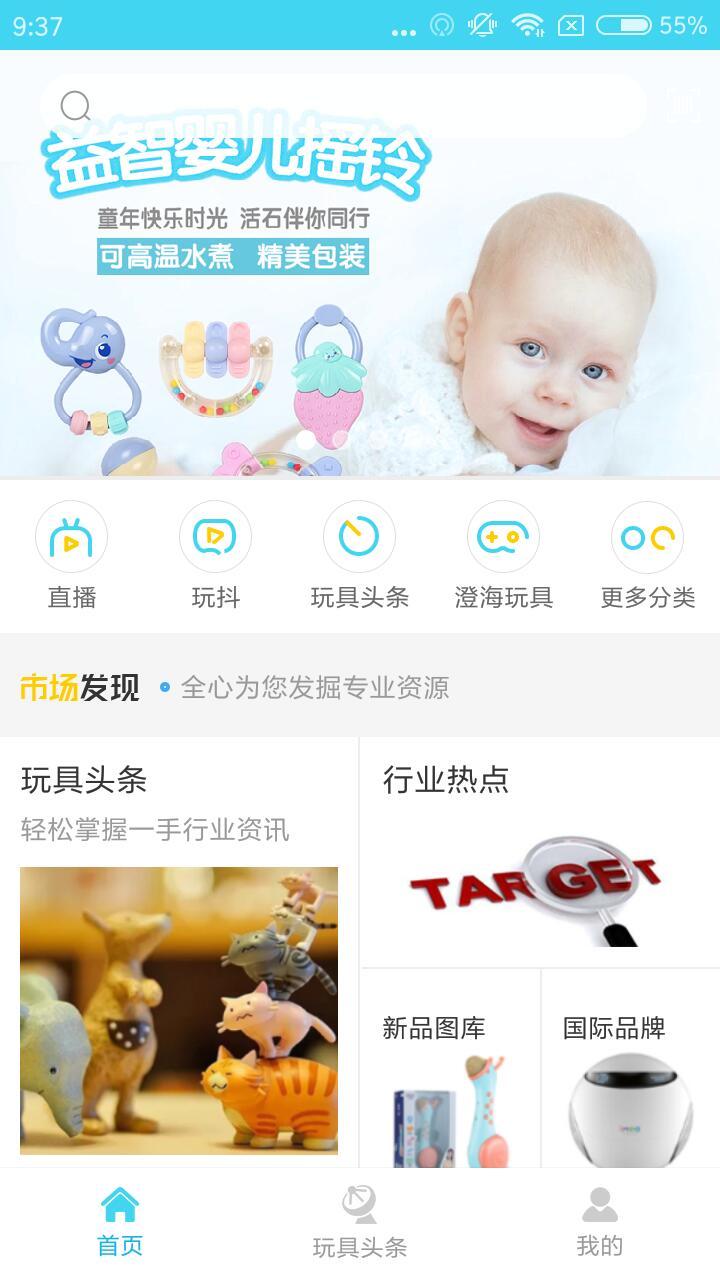Switch to the 玩具头条 bottom tab
The image size is (720, 1280).
click(360, 1222)
